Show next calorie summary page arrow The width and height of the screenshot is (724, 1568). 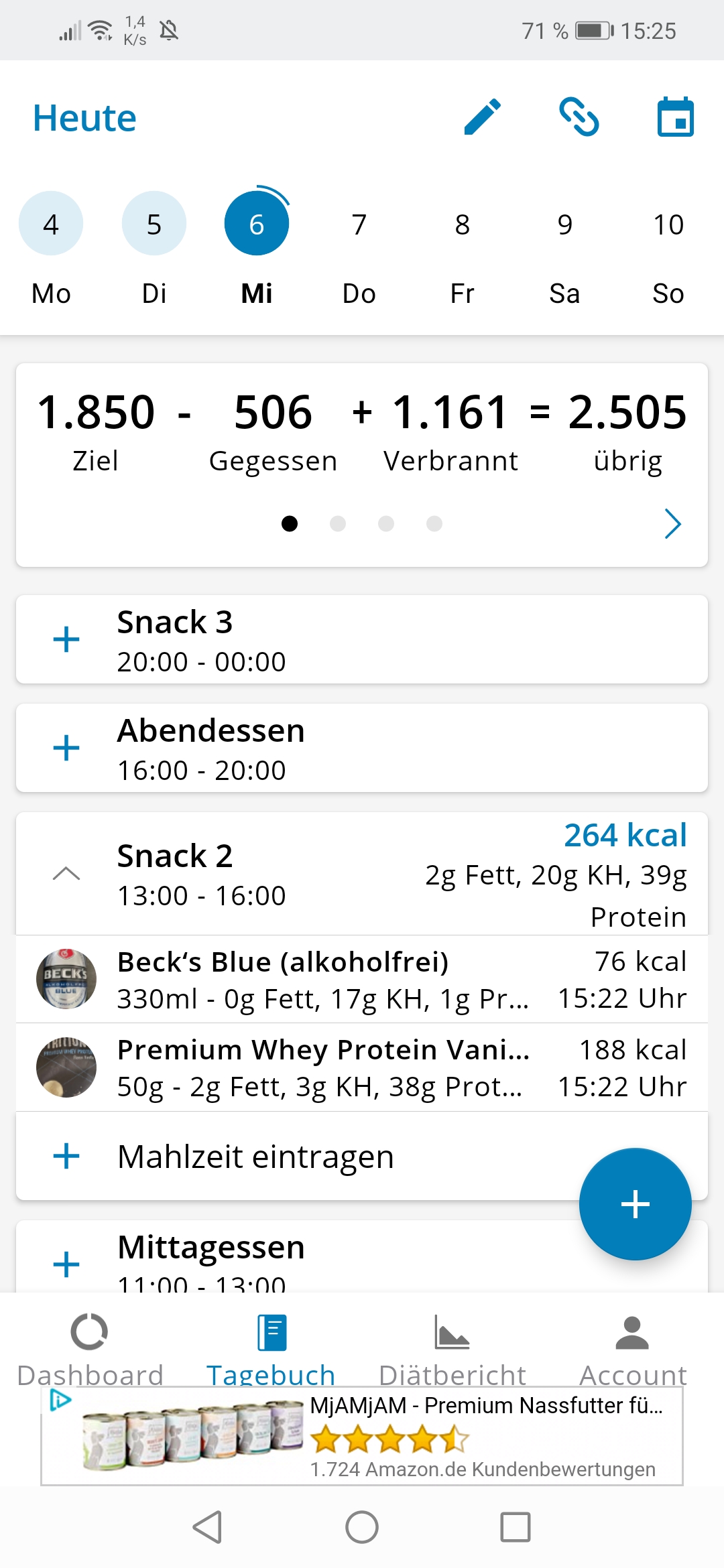672,523
